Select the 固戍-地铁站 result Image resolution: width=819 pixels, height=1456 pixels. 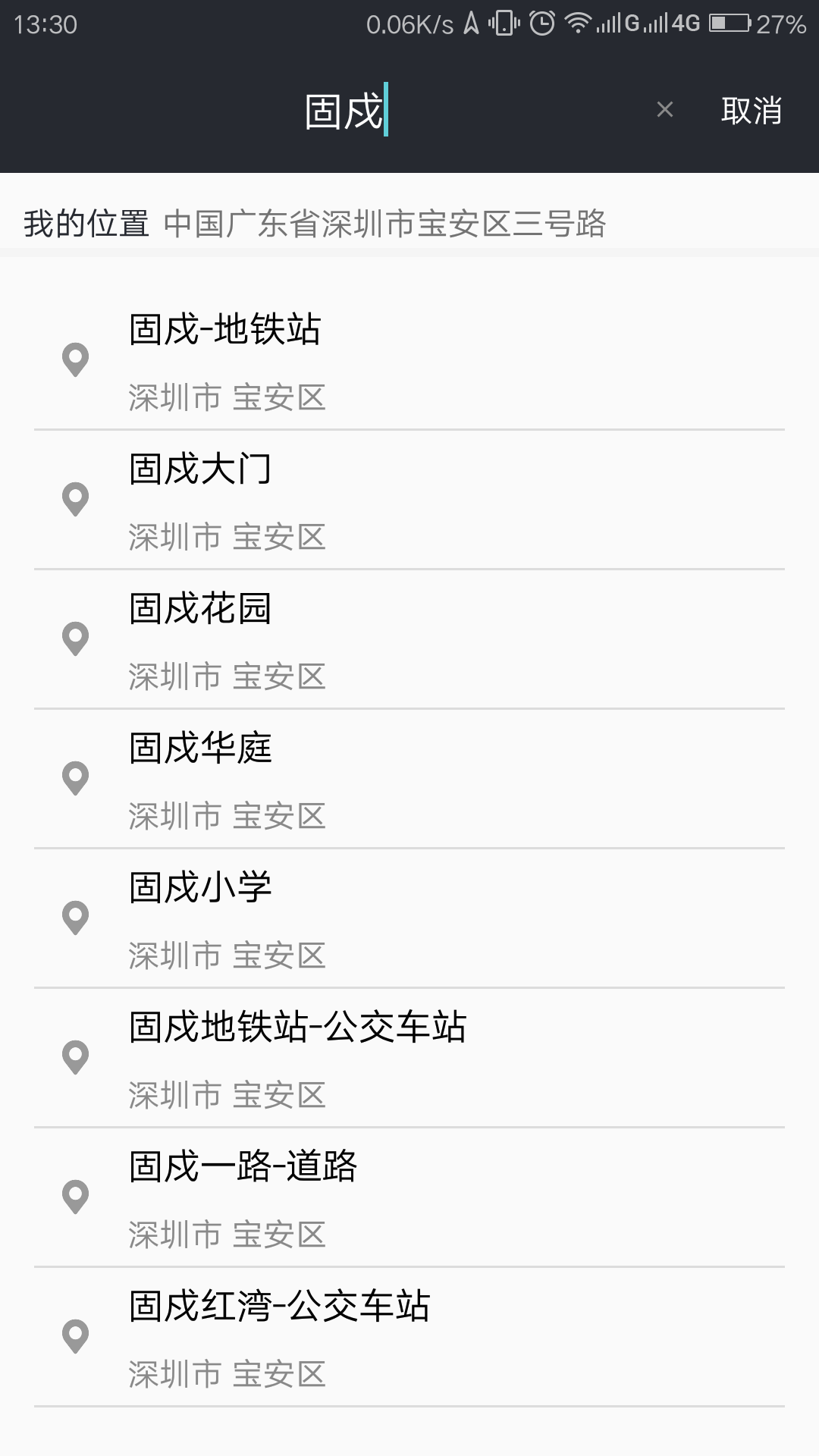[x=409, y=361]
